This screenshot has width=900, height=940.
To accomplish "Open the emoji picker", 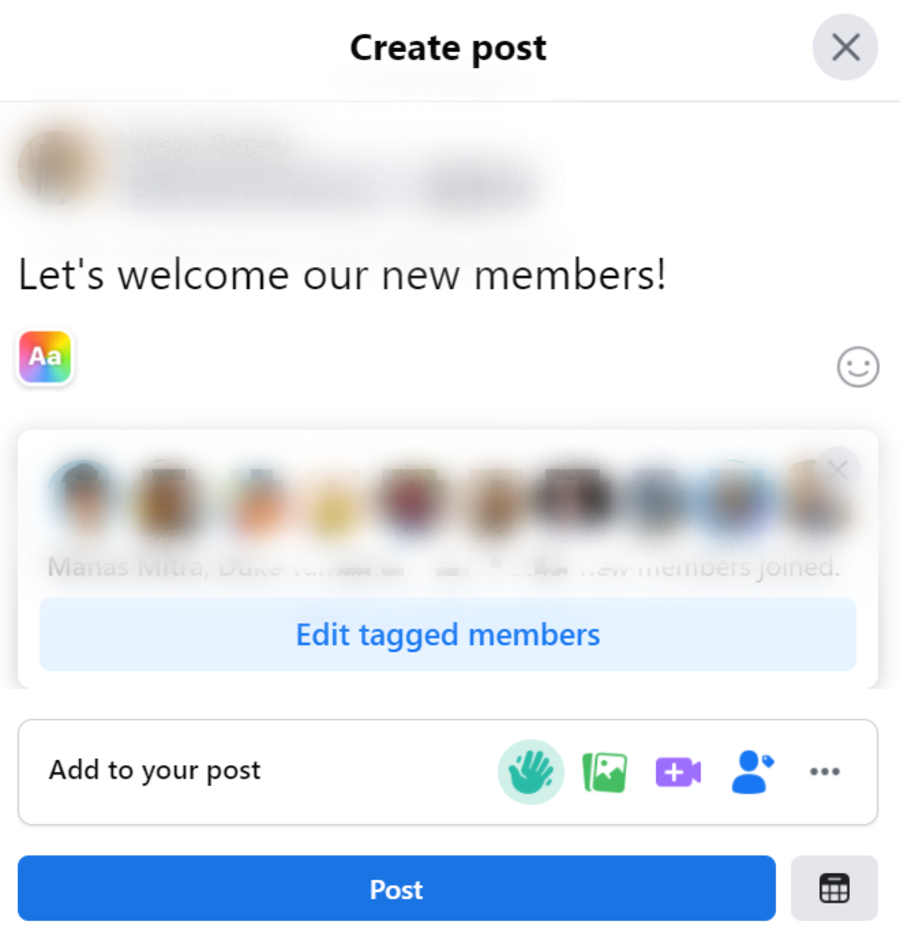I will [857, 367].
